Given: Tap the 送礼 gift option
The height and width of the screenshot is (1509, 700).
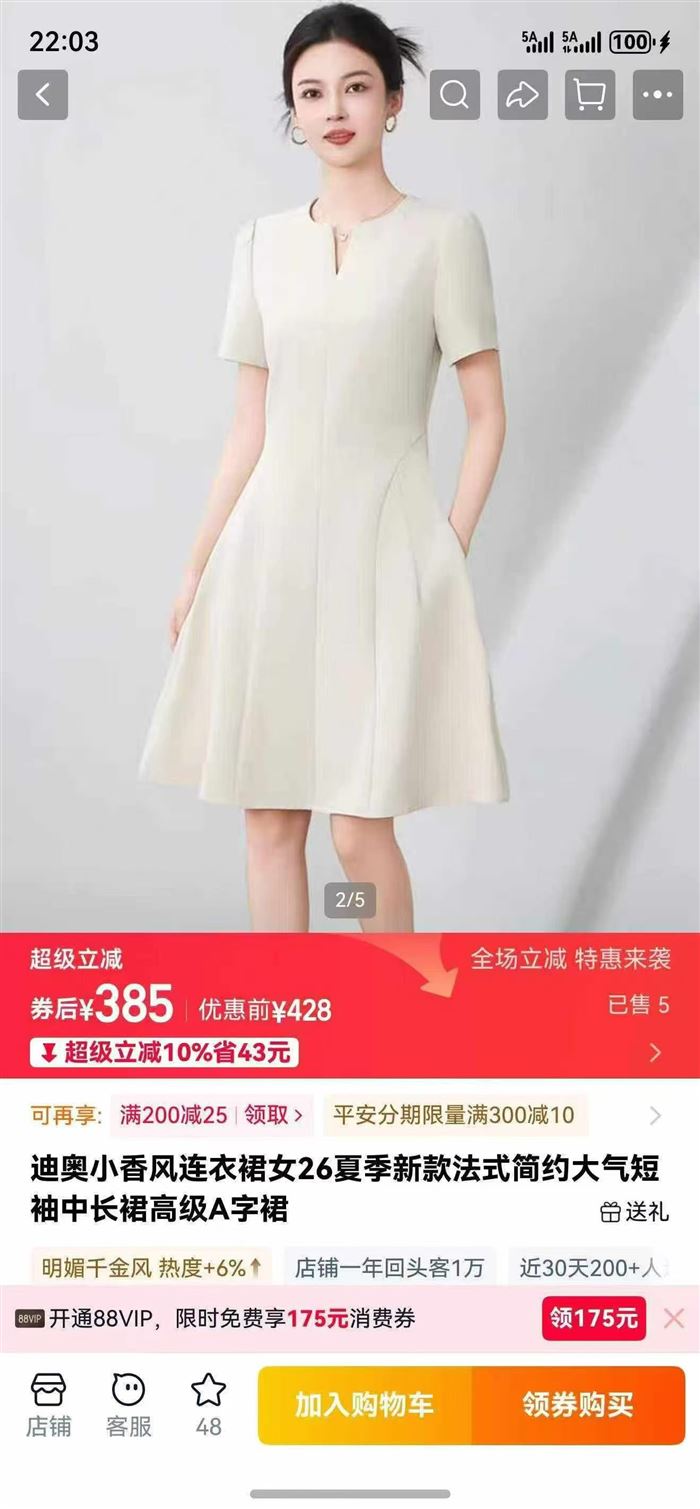Looking at the screenshot, I should click(x=634, y=1212).
